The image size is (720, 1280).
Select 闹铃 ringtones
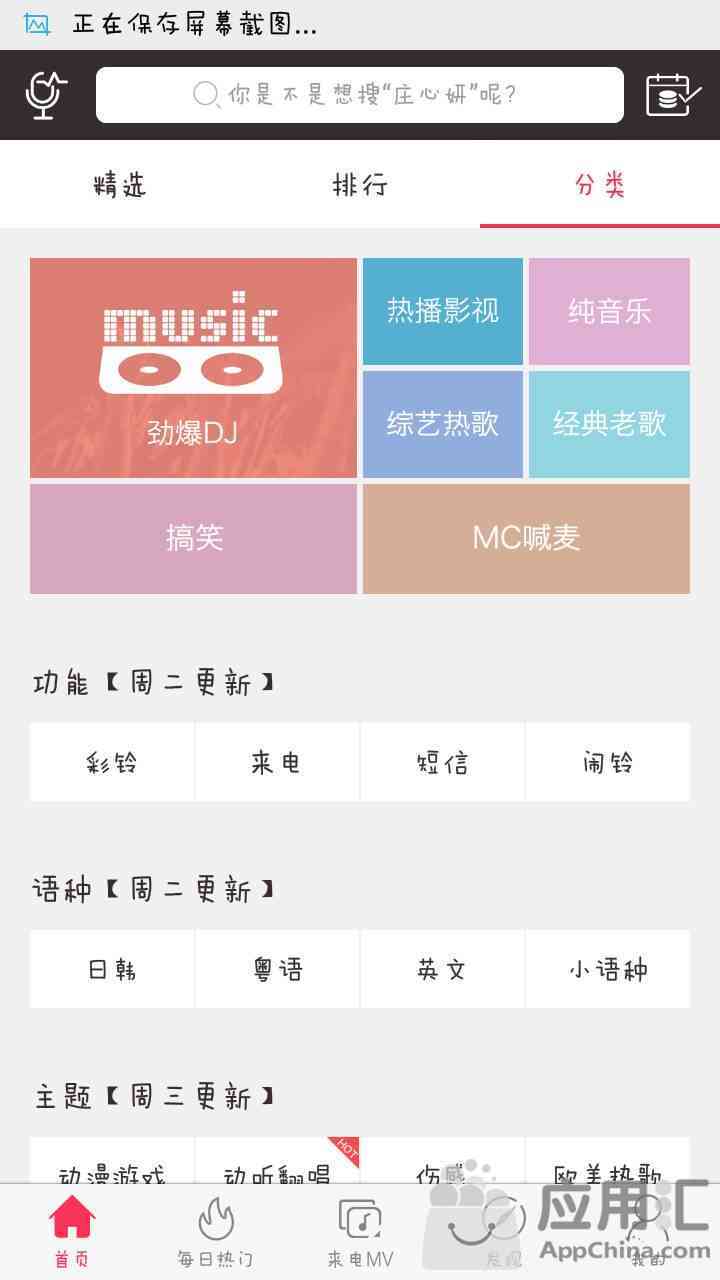click(x=608, y=763)
